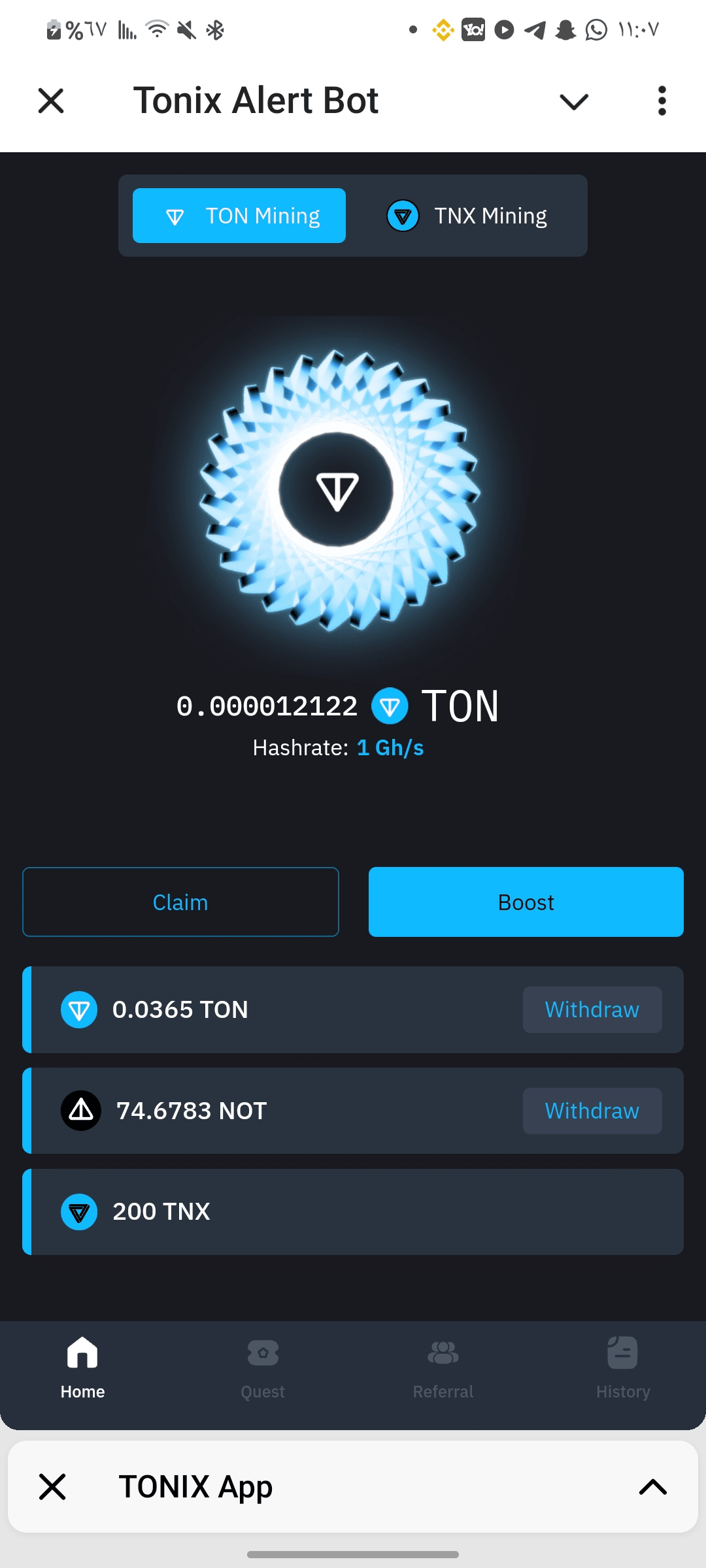Select the TON Mining tab
Screen dimensions: 706x1568
pyautogui.click(x=239, y=216)
